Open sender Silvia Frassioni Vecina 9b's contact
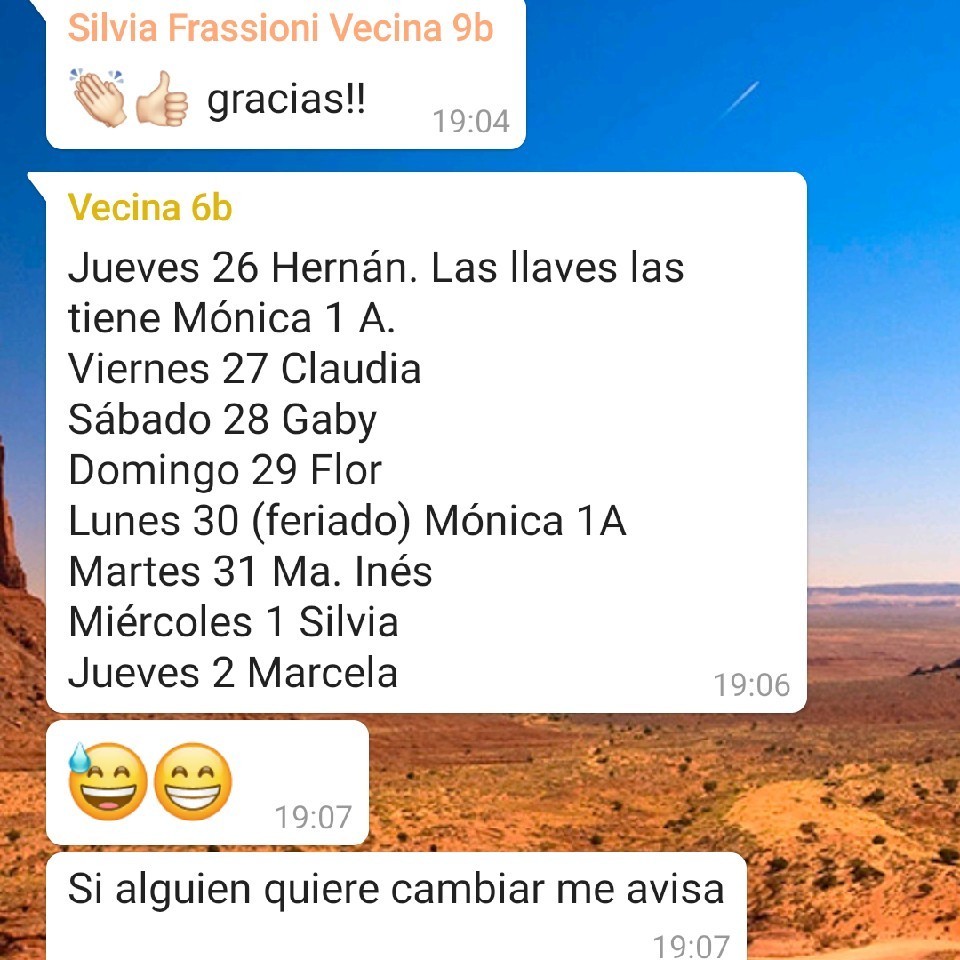This screenshot has width=960, height=960. coord(281,28)
